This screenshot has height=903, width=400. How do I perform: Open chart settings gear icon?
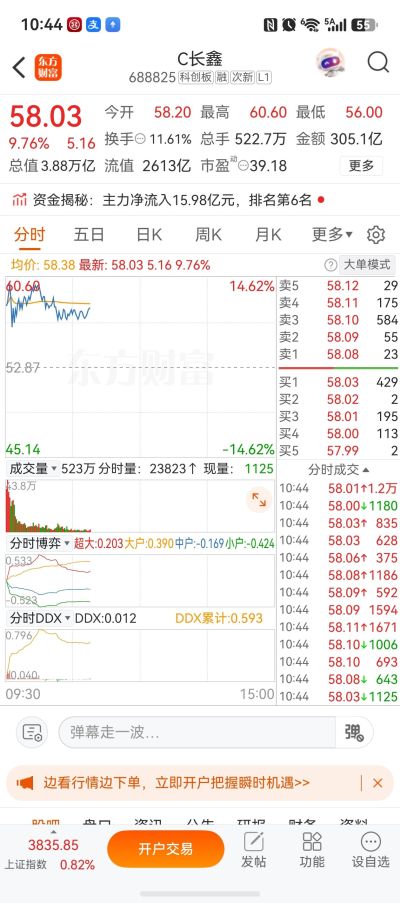click(x=376, y=235)
